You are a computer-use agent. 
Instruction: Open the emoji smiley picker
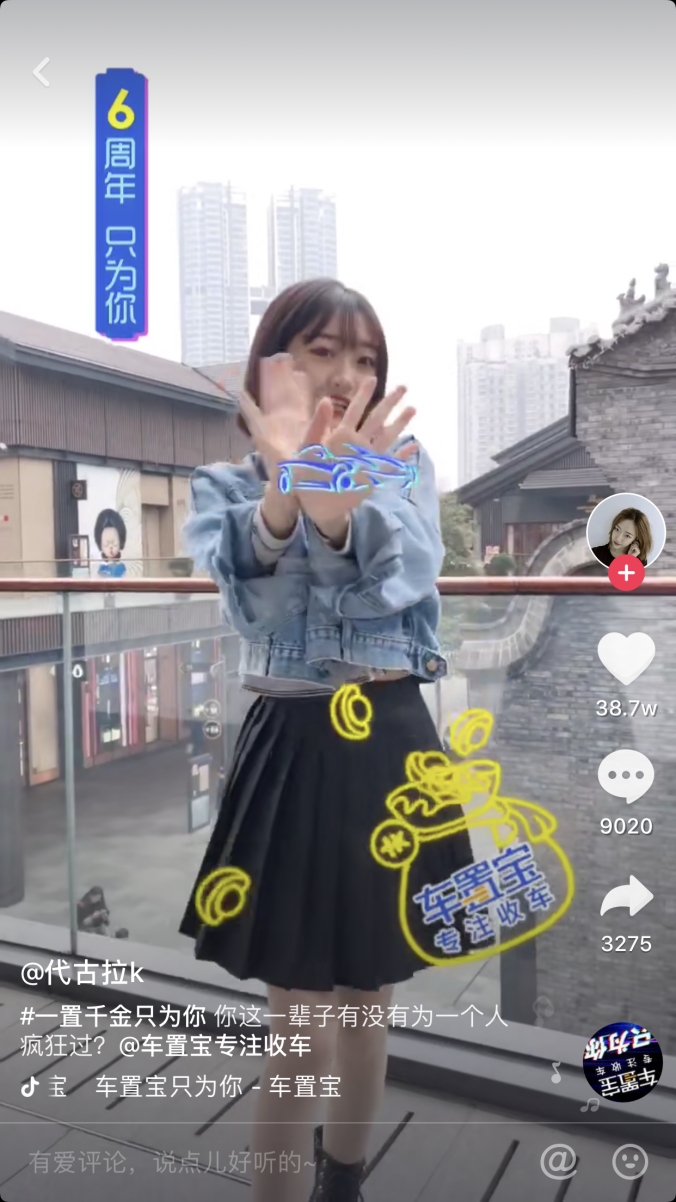[630, 1161]
